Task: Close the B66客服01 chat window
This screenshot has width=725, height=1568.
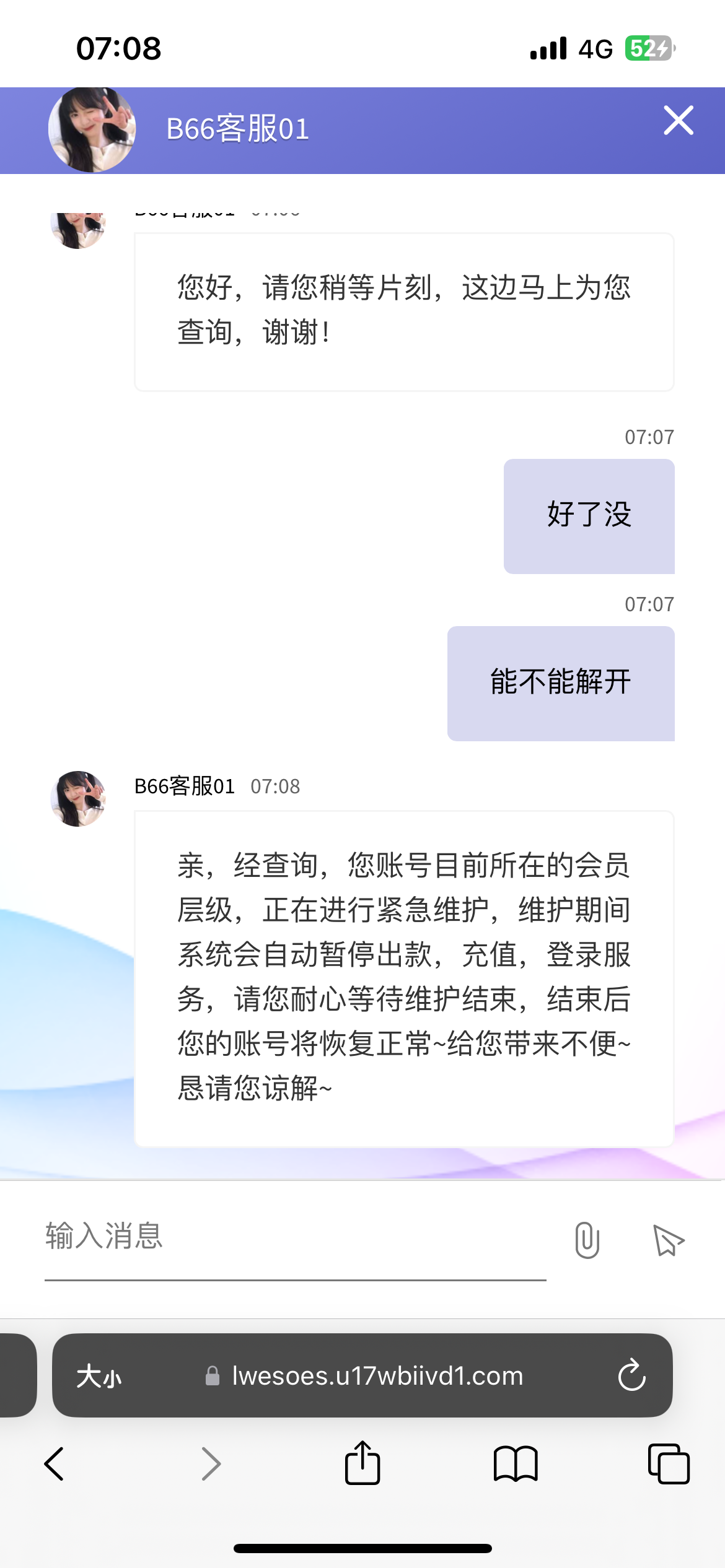Action: [679, 120]
